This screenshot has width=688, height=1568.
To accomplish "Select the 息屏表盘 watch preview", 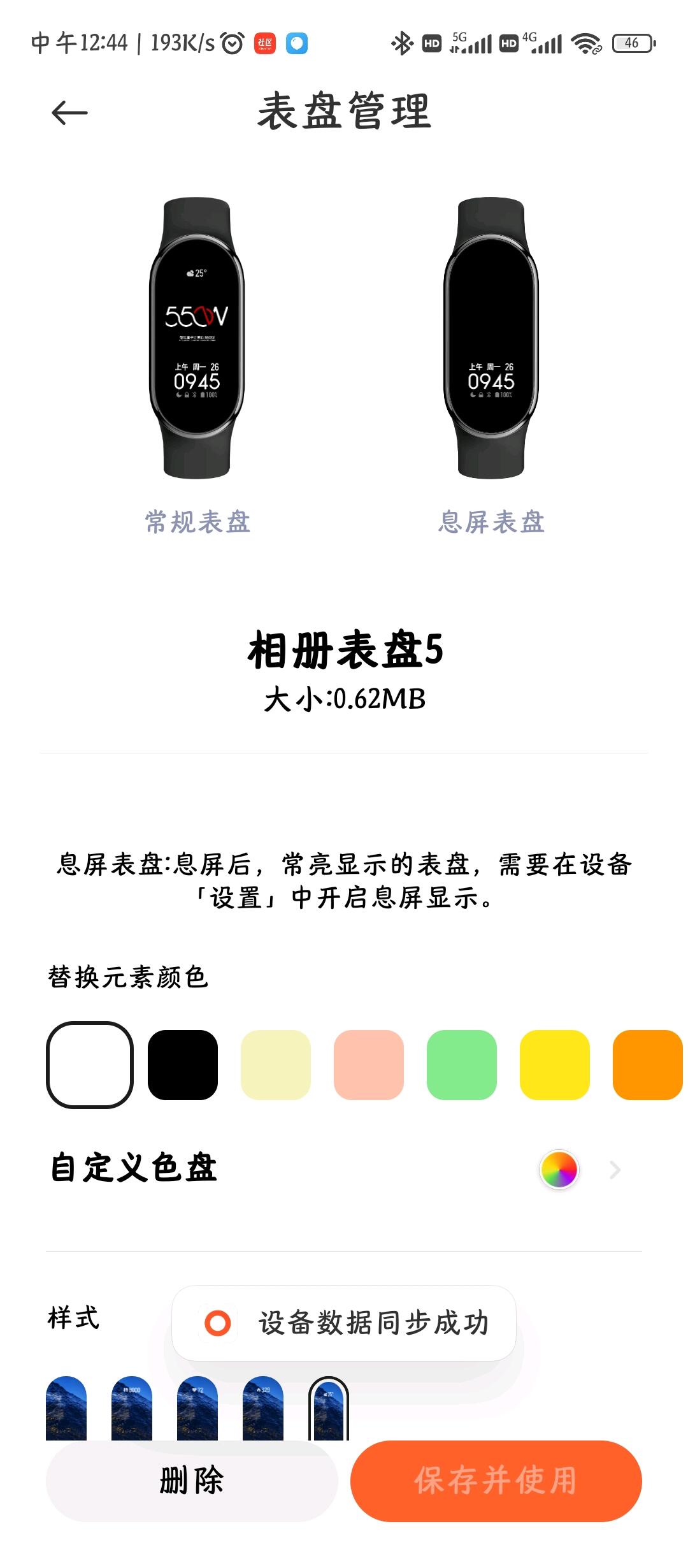I will click(491, 338).
